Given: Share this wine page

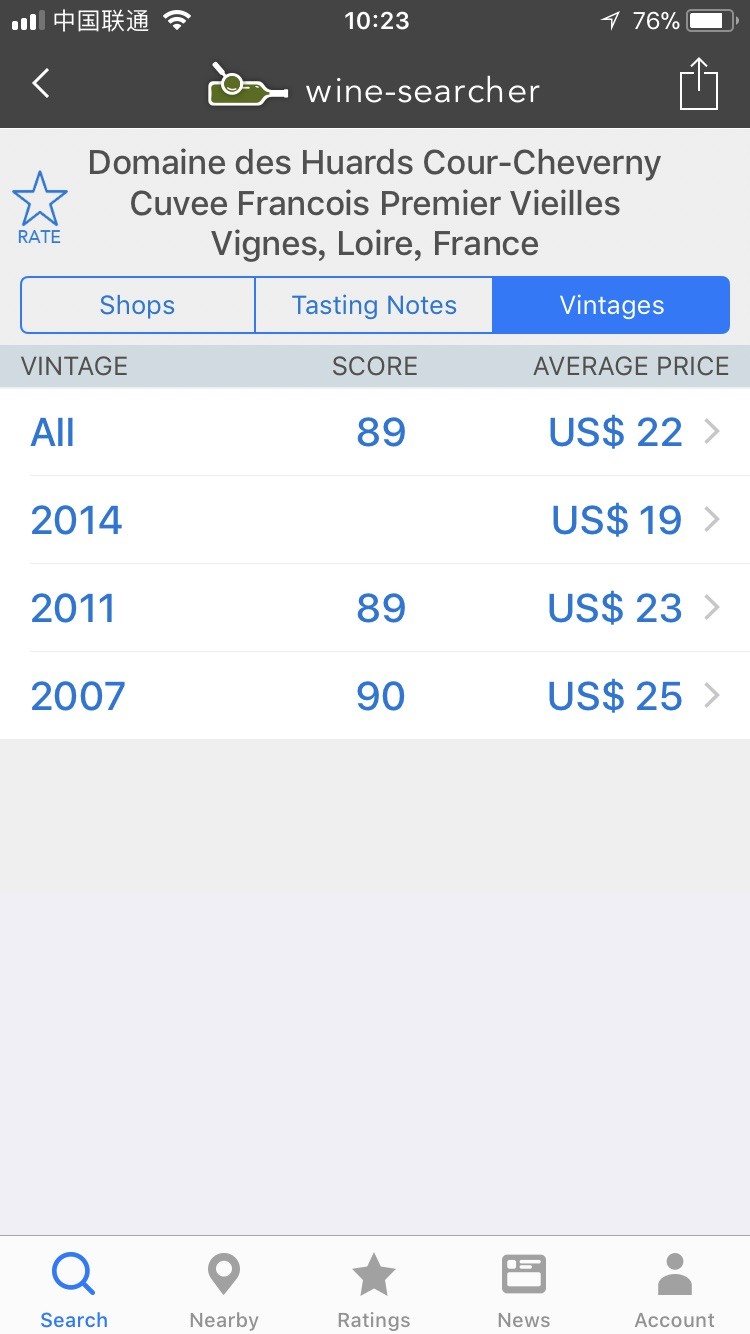Looking at the screenshot, I should 698,85.
